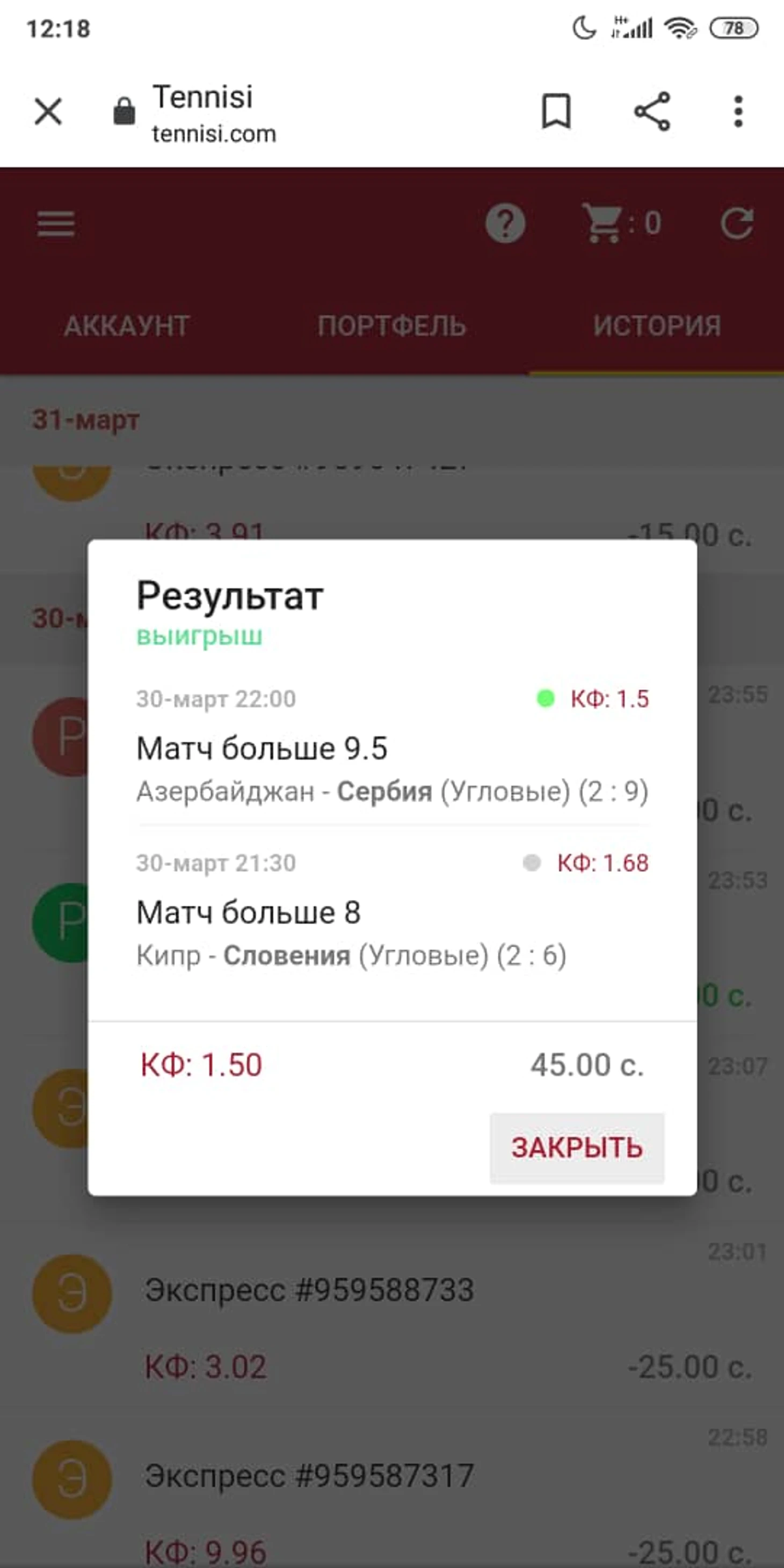Switch to the АККАУНТ tab

coord(127,326)
